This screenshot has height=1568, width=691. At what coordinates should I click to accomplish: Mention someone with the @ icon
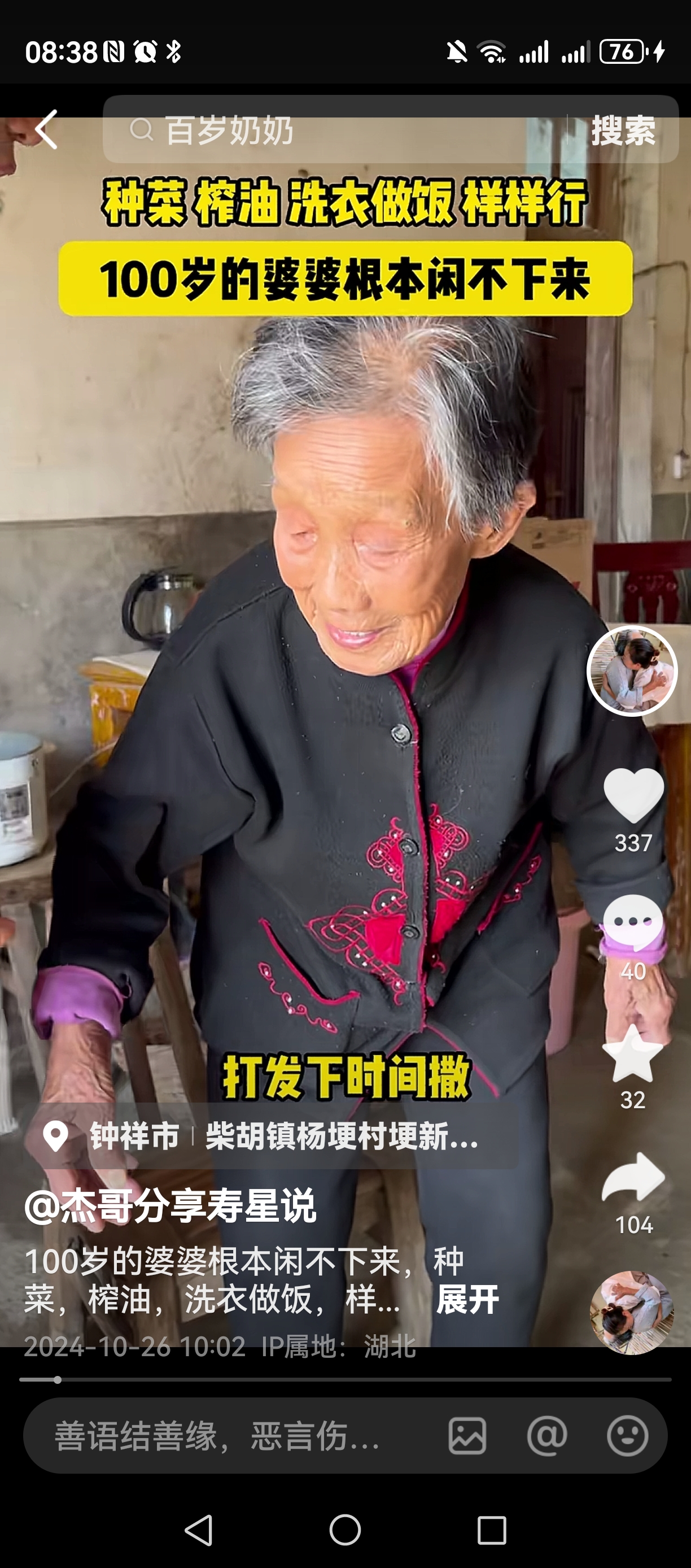[x=547, y=1436]
